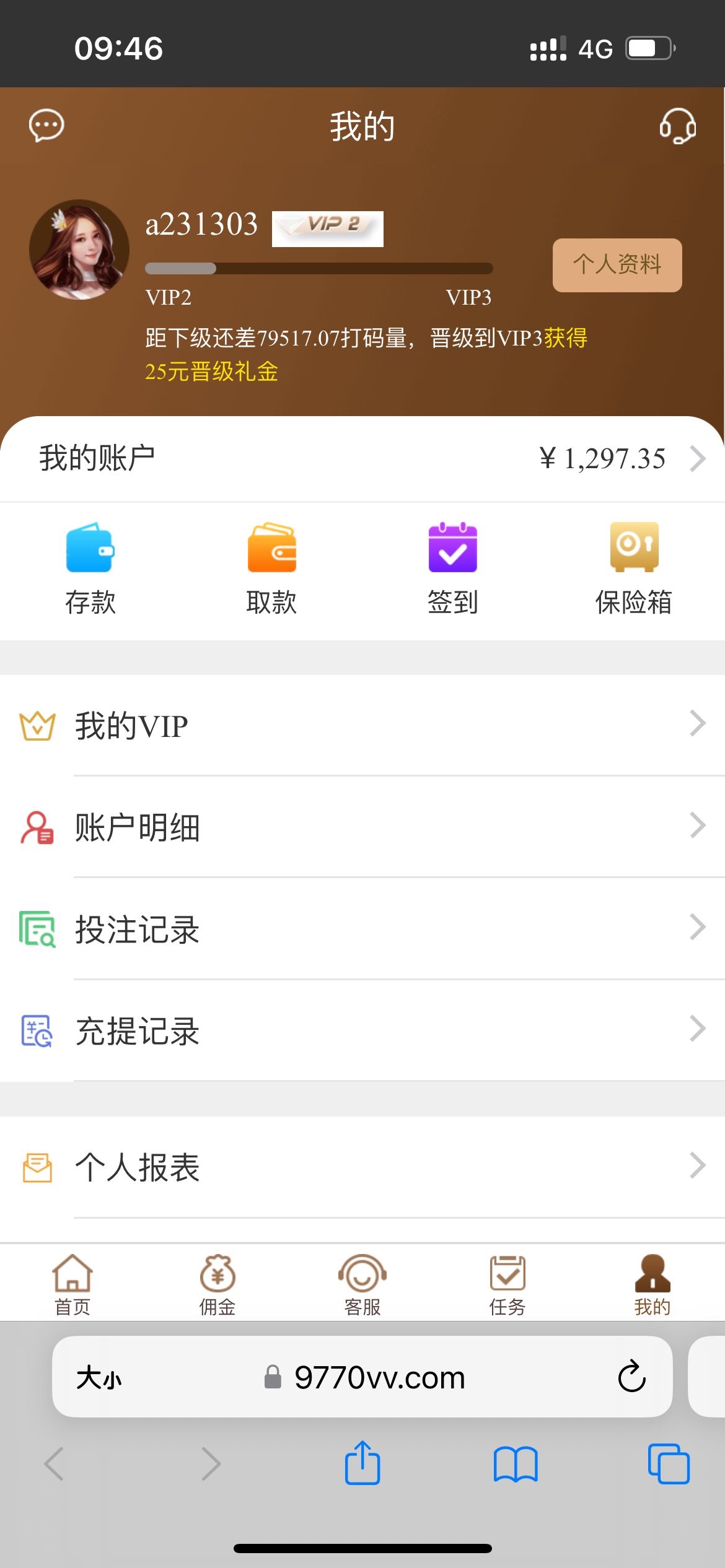Screen dimensions: 725x1568
Task: Open the customer service headset icon
Action: [677, 126]
